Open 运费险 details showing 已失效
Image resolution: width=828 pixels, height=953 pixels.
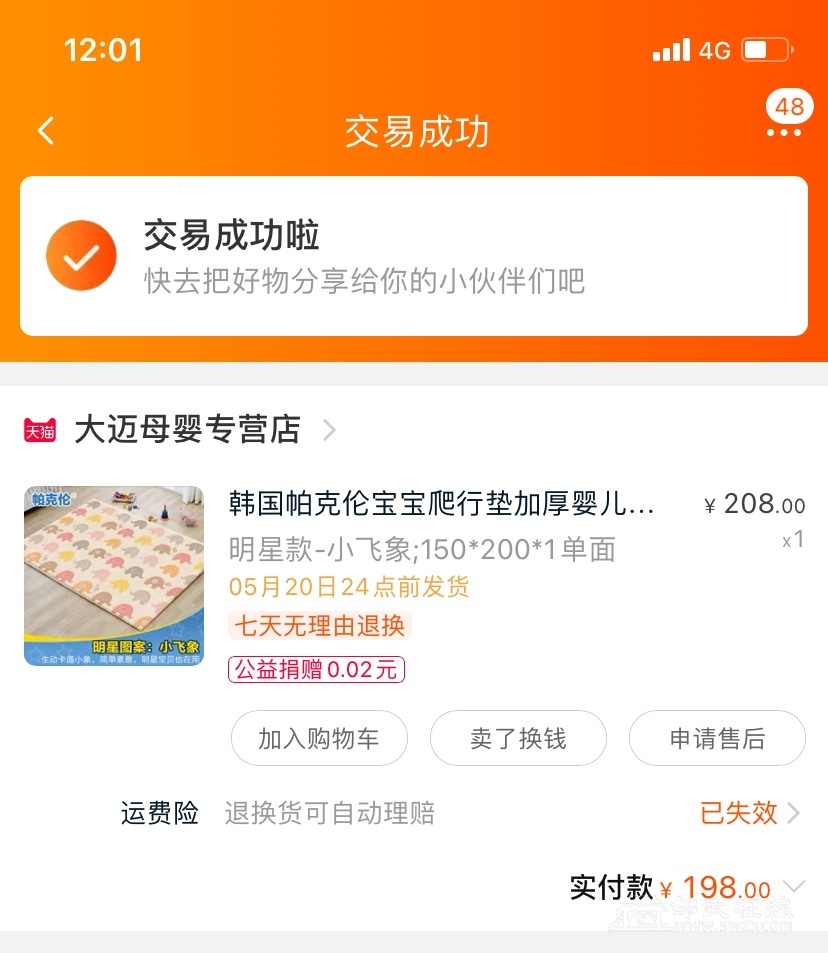coord(750,813)
